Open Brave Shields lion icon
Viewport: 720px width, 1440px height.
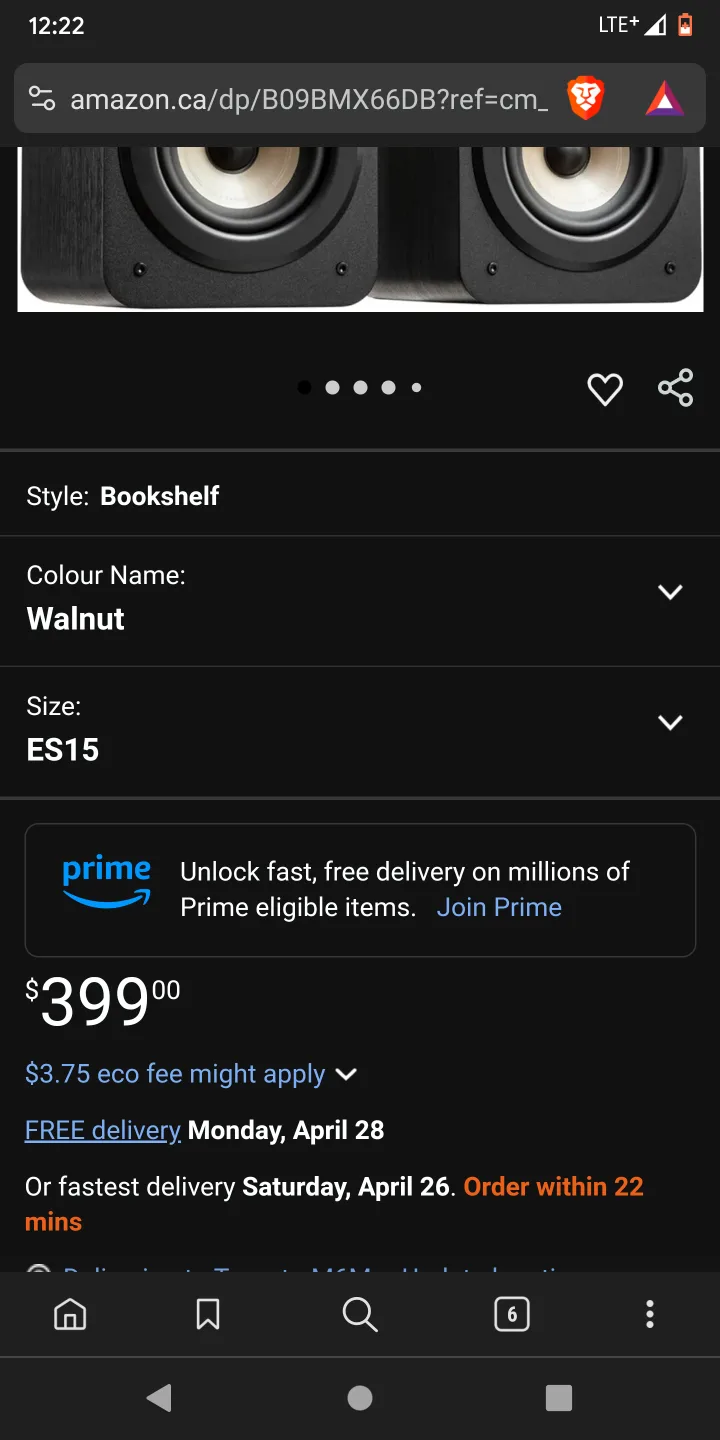pos(586,99)
